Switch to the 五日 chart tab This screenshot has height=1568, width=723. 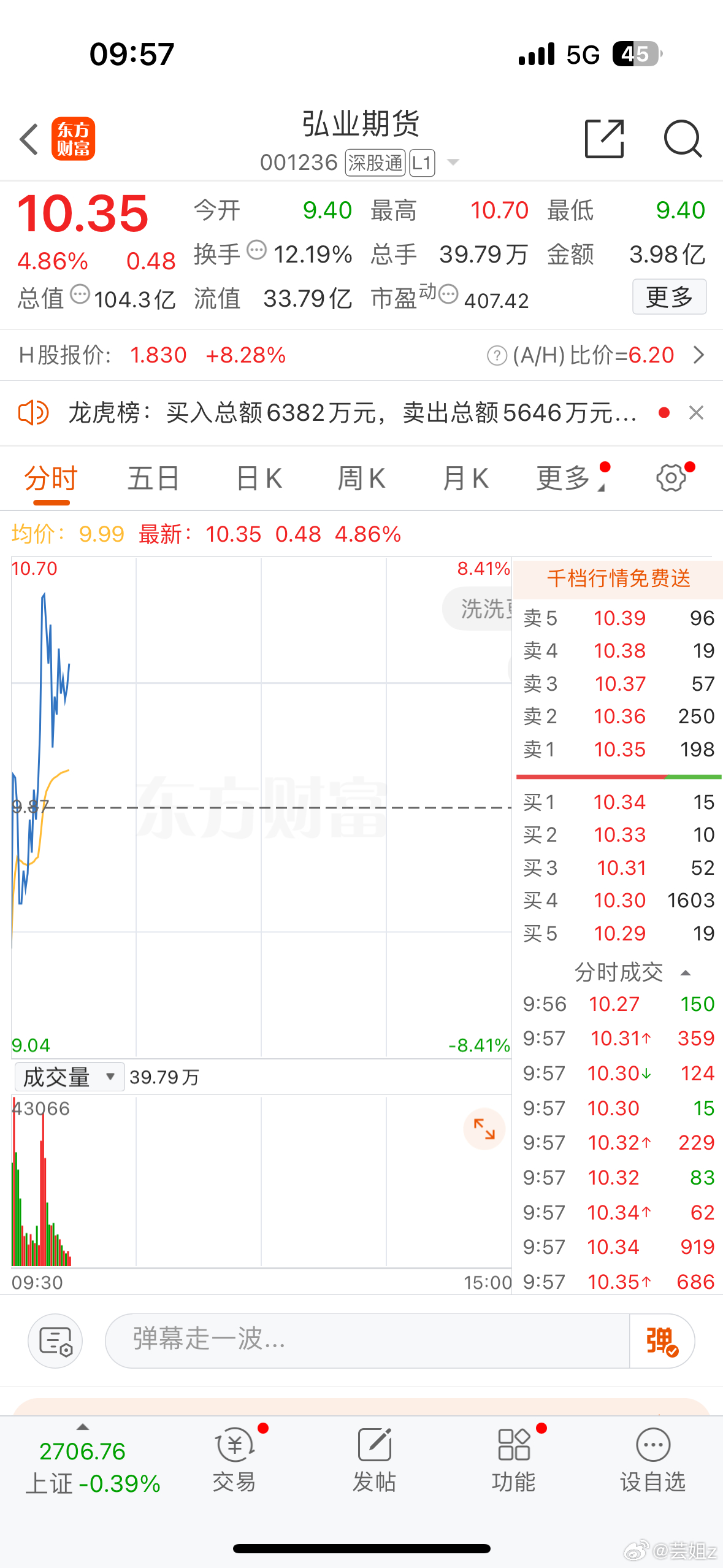point(153,478)
